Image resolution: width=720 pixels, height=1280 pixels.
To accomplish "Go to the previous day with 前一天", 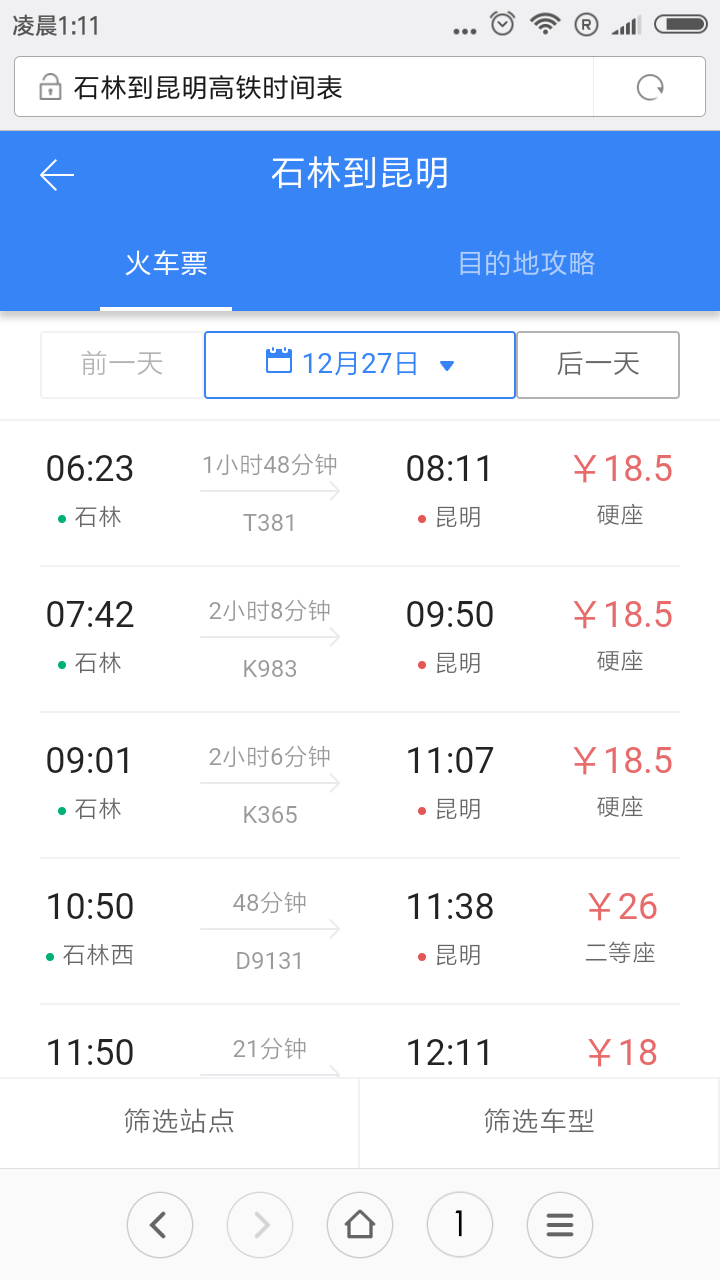I will pyautogui.click(x=122, y=364).
